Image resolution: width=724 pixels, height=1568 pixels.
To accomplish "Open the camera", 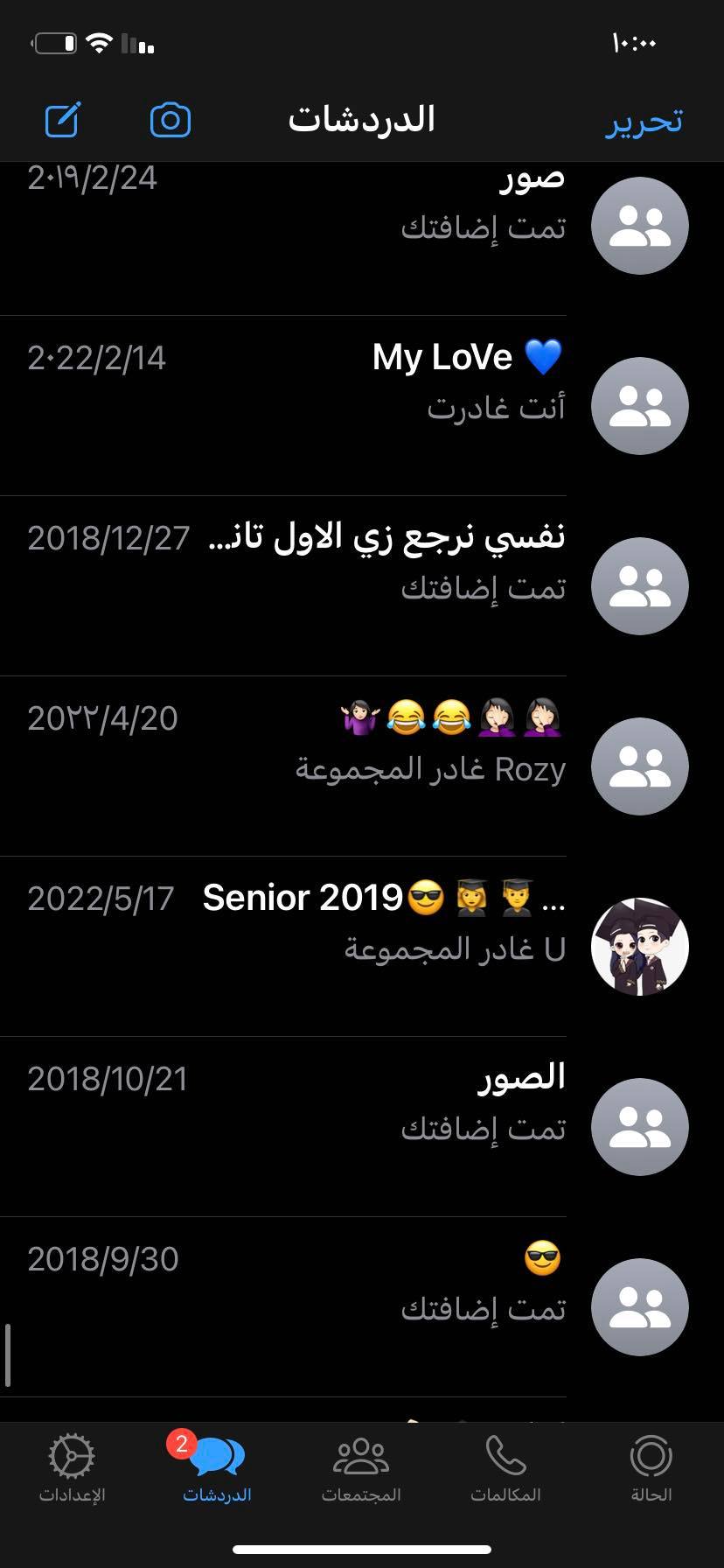I will (x=171, y=120).
